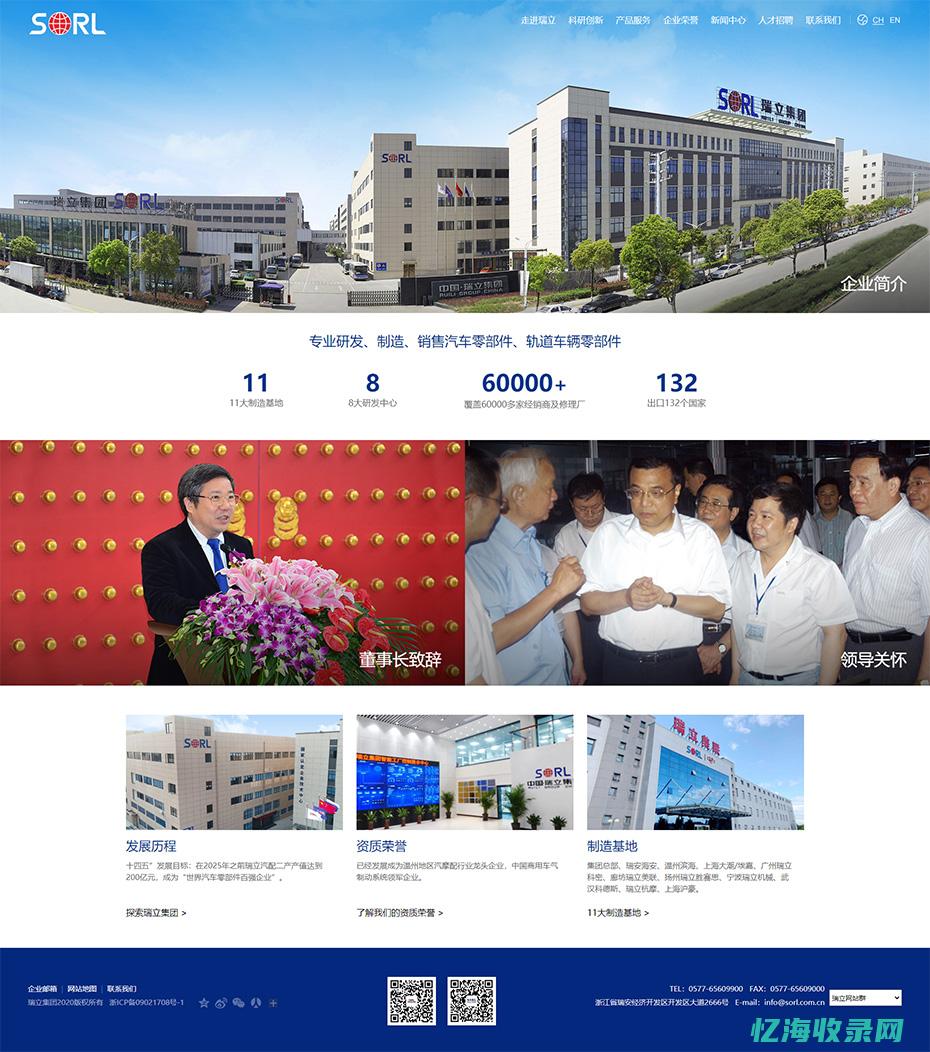Switch the site language to EN
930x1052 pixels.
click(x=895, y=19)
